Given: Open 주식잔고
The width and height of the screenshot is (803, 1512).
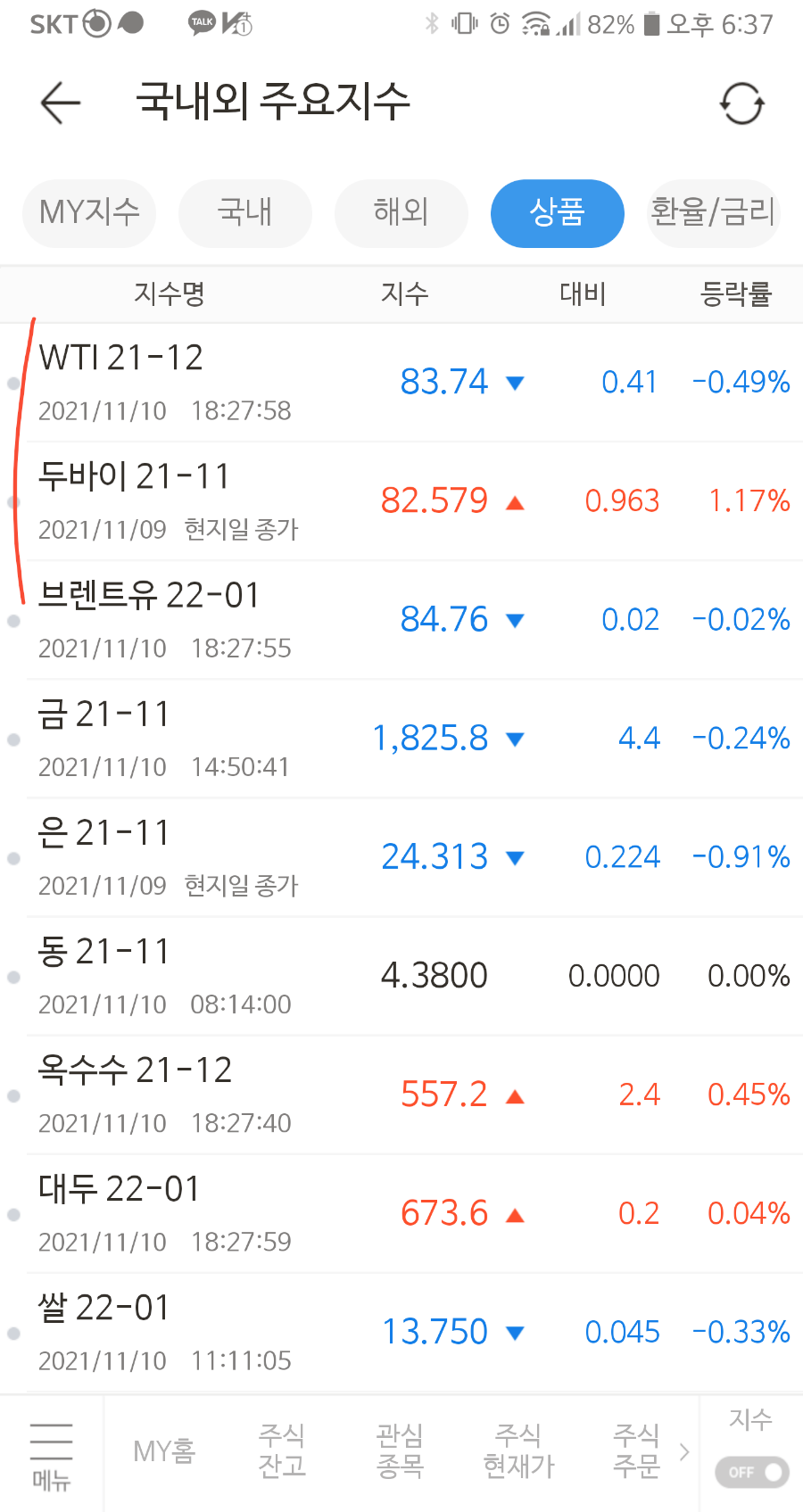Looking at the screenshot, I should pyautogui.click(x=282, y=1450).
